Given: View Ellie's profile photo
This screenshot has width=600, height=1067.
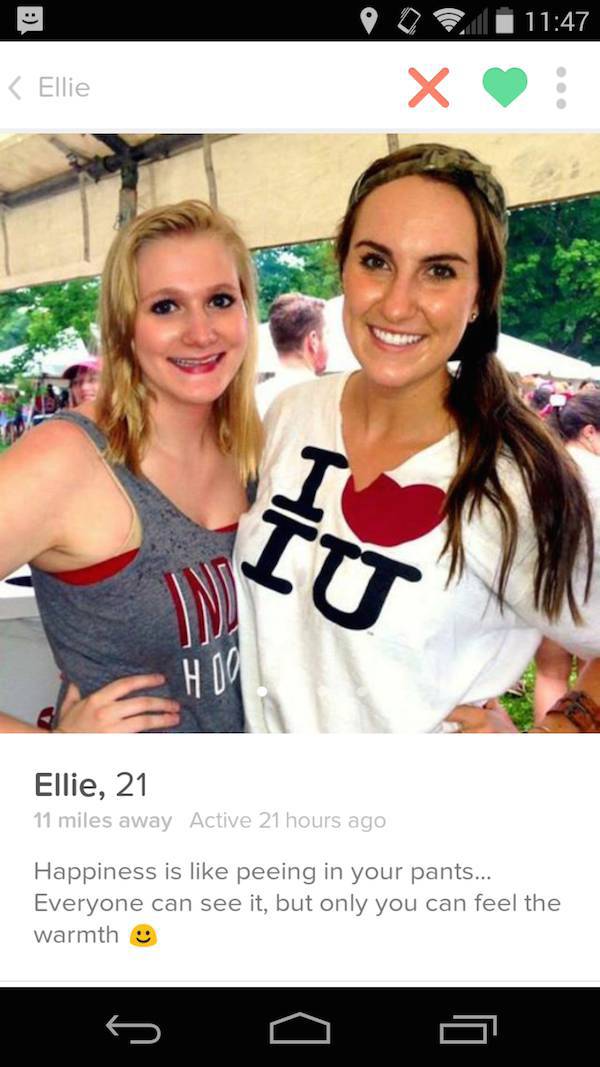Looking at the screenshot, I should [x=300, y=433].
